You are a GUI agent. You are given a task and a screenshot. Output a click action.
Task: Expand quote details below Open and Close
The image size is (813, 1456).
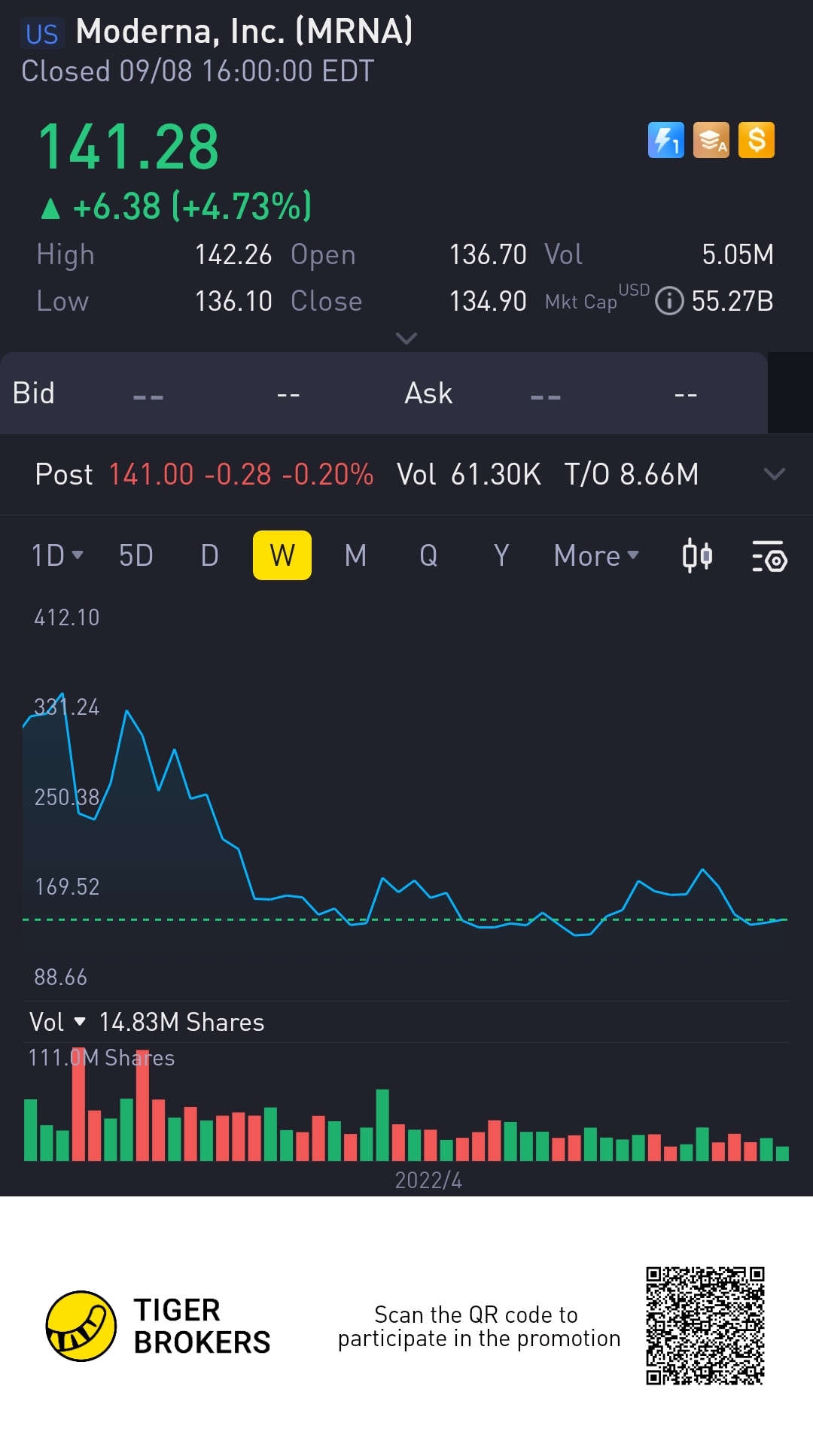(406, 339)
